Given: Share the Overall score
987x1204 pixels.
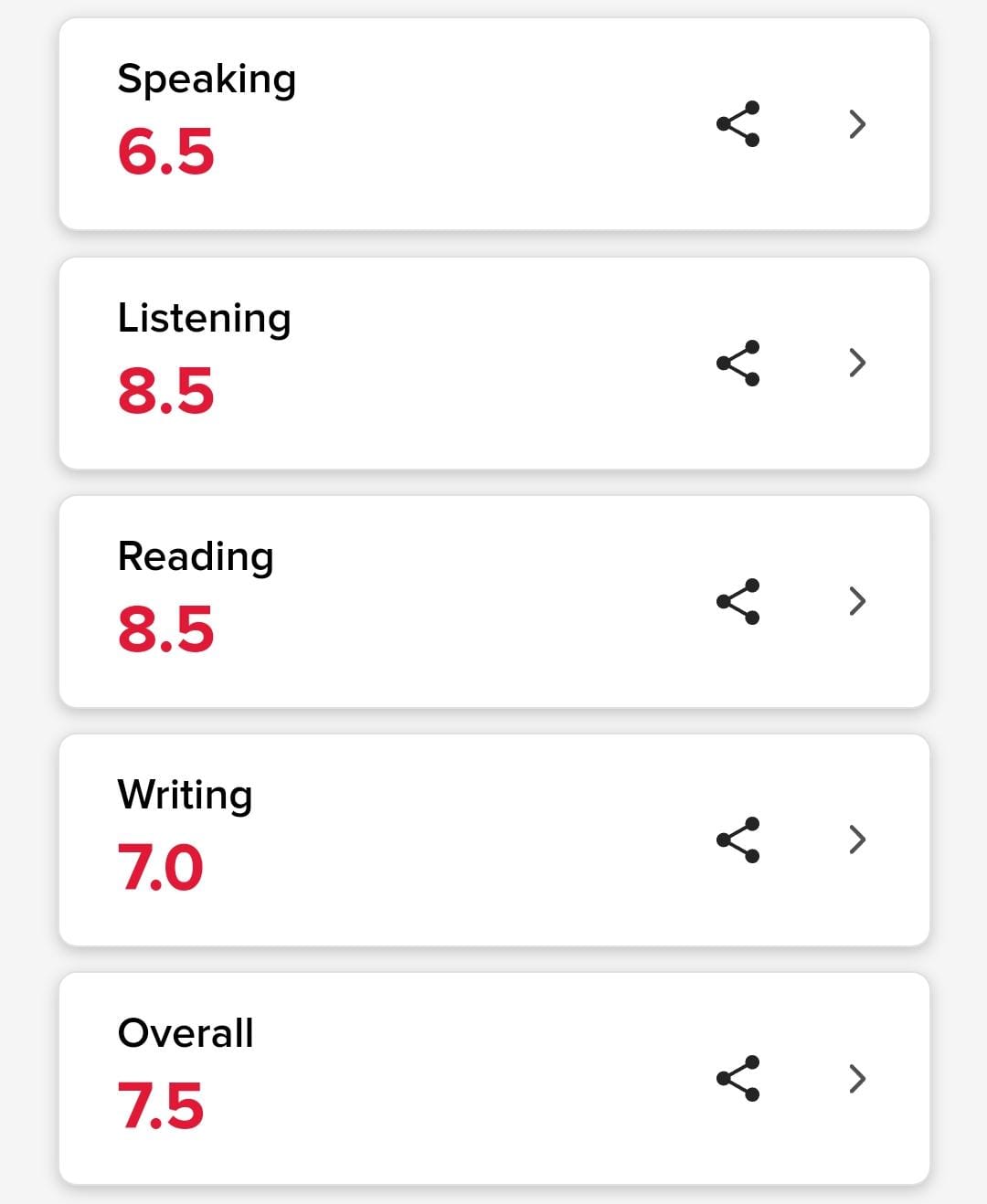Looking at the screenshot, I should (x=738, y=1079).
